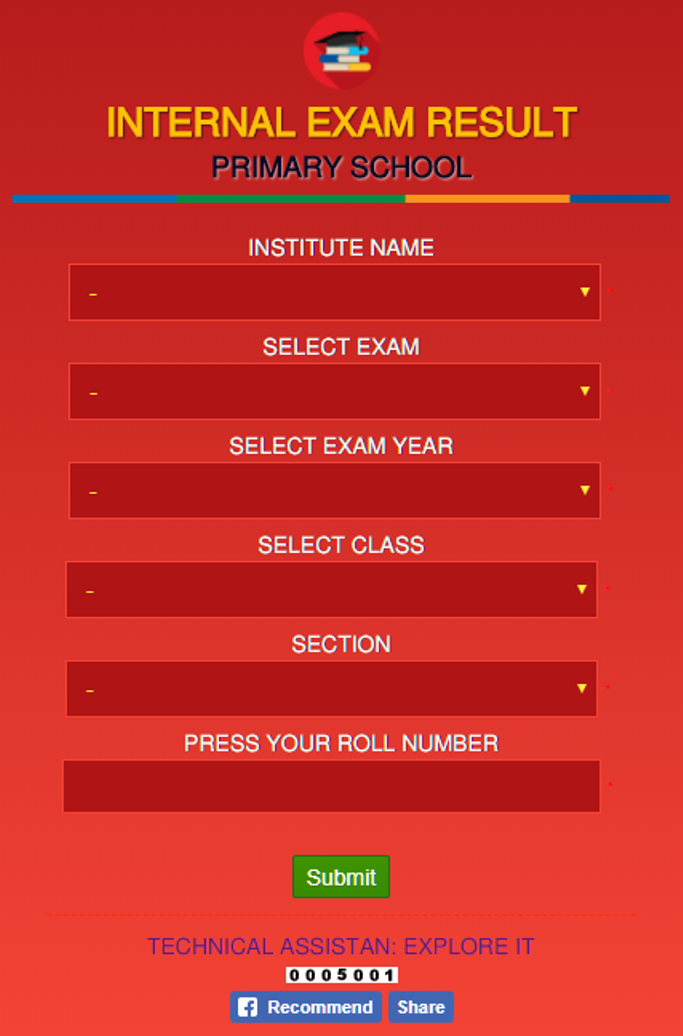Expand the Select Exam dropdown
This screenshot has height=1036, width=683.
pyautogui.click(x=334, y=391)
